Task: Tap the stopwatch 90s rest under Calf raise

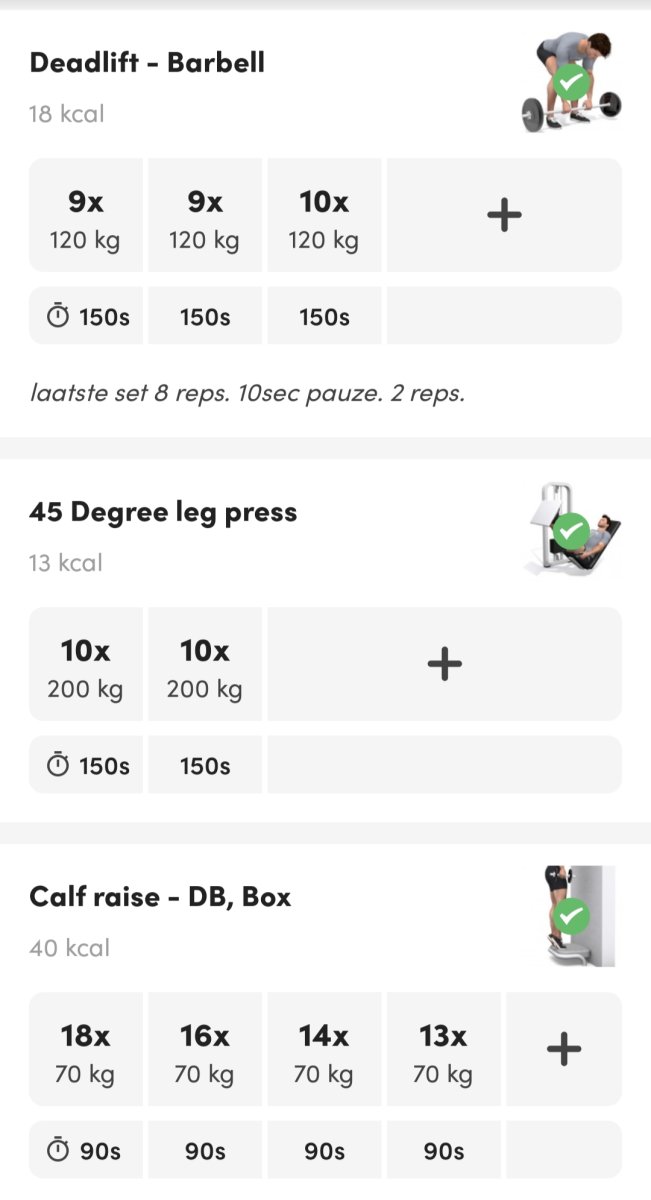Action: [x=86, y=1151]
